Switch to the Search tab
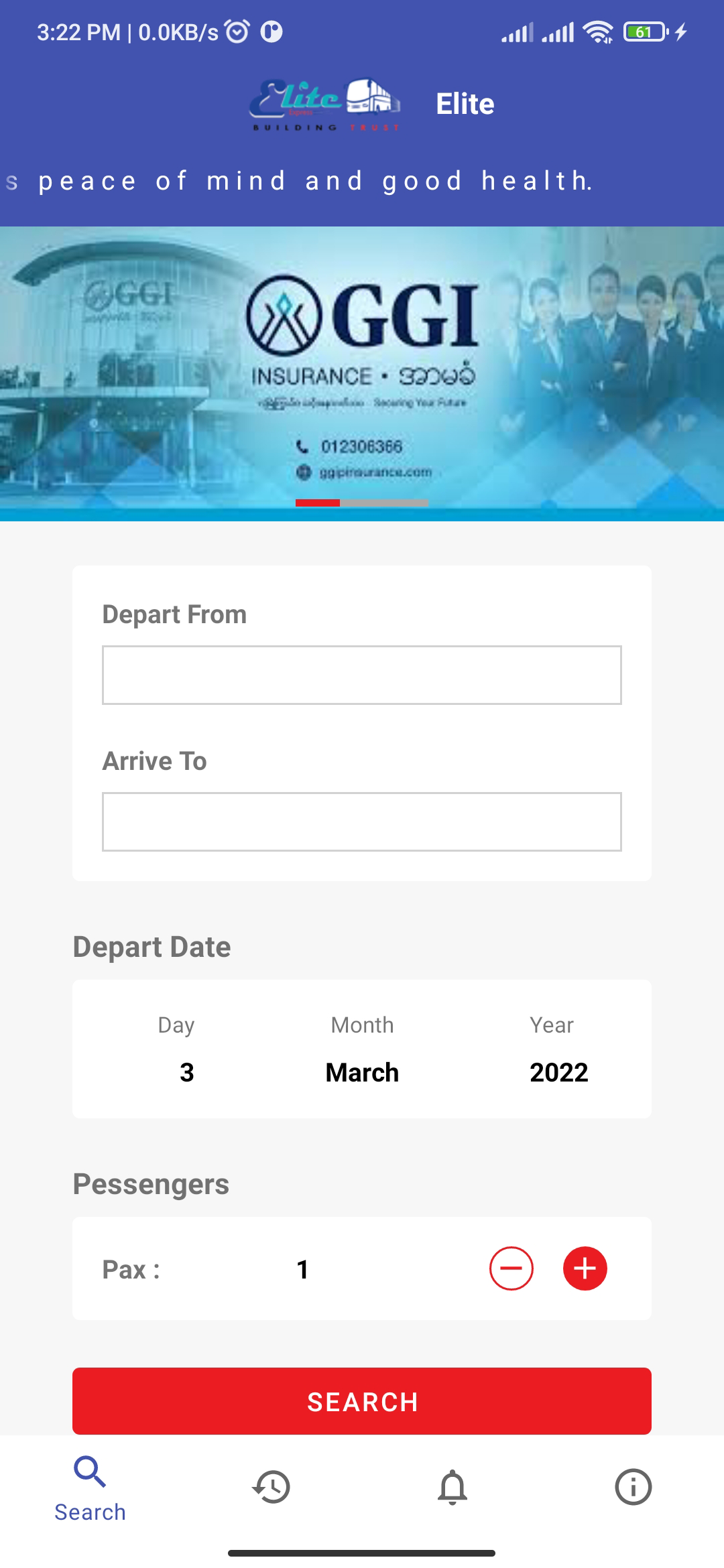The image size is (724, 1568). [90, 1486]
